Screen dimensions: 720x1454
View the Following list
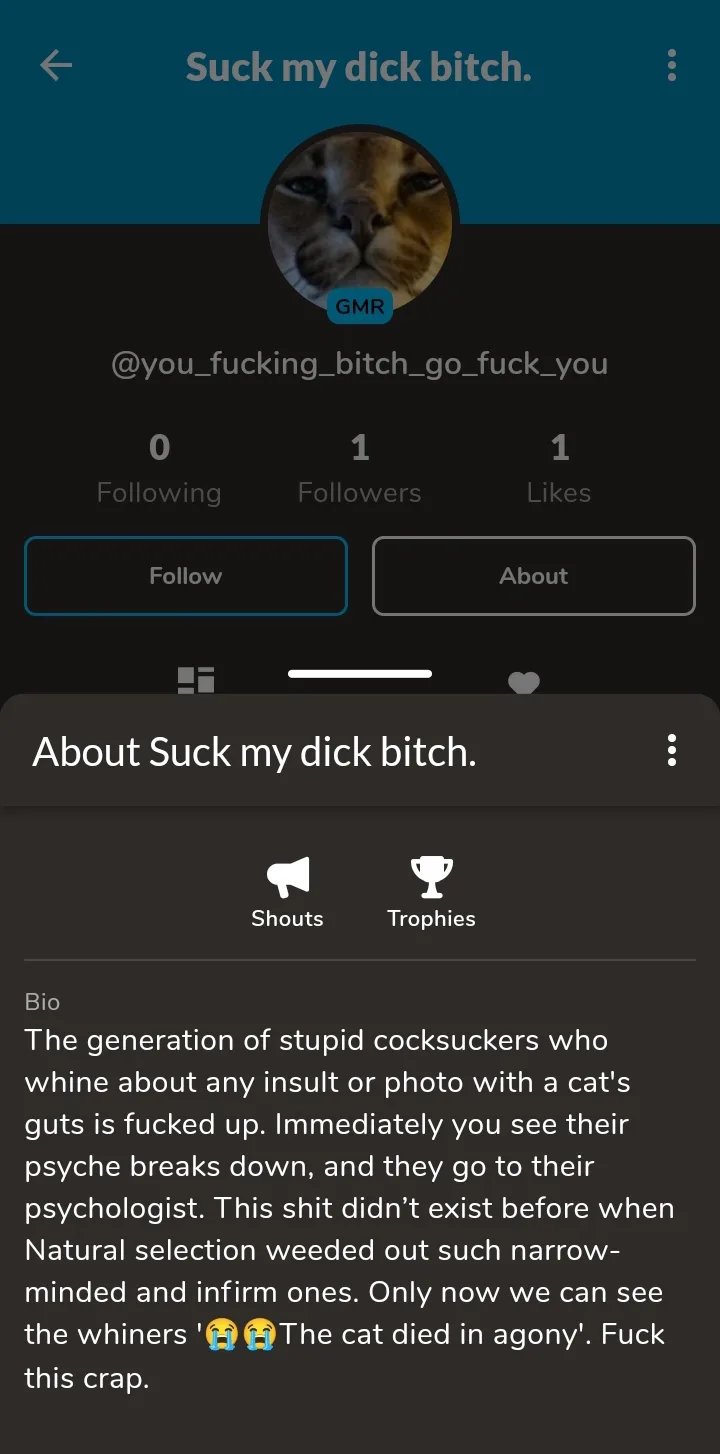pyautogui.click(x=159, y=467)
